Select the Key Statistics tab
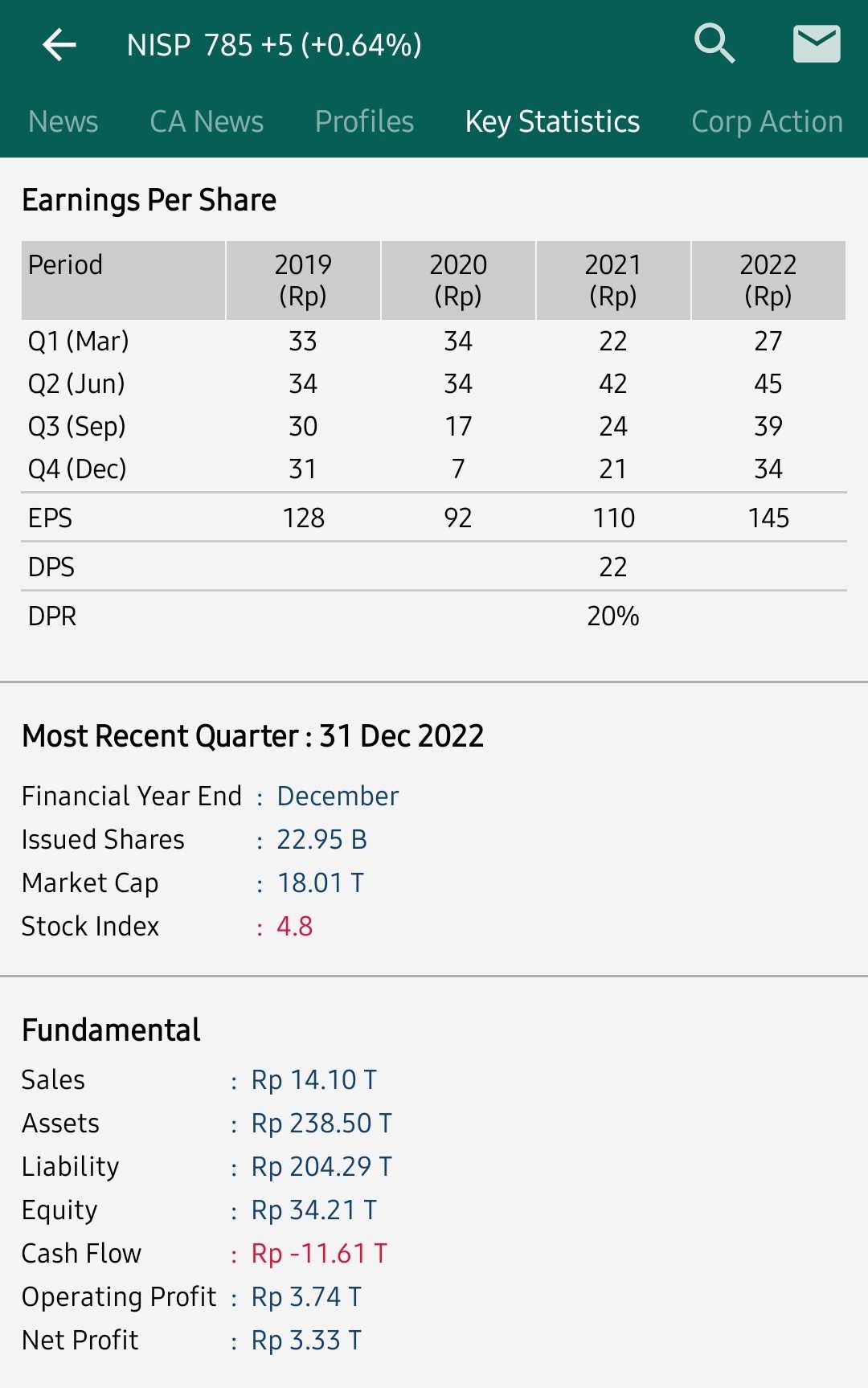868x1388 pixels. pos(552,121)
